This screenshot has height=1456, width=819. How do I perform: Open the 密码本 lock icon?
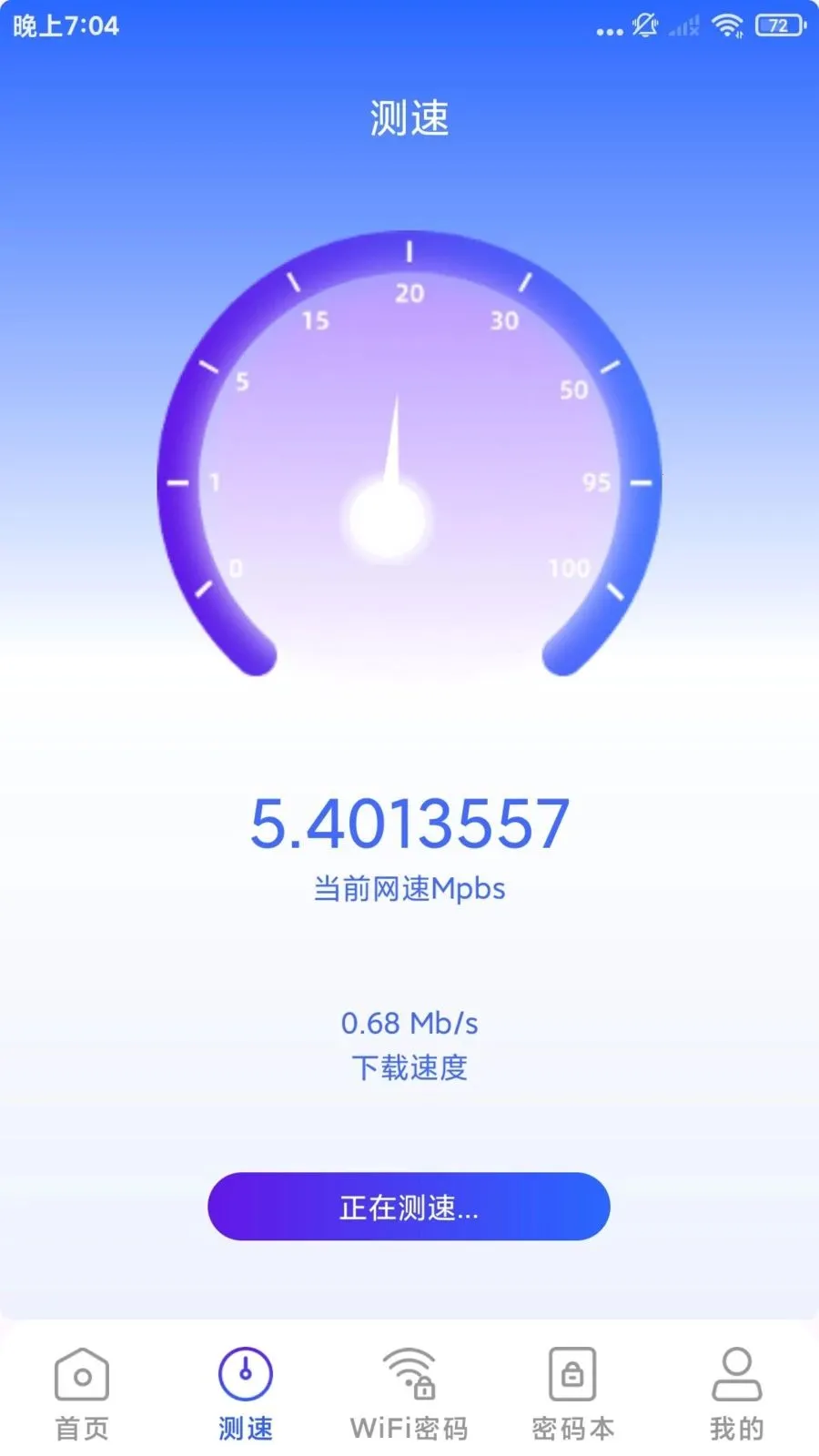[572, 1372]
